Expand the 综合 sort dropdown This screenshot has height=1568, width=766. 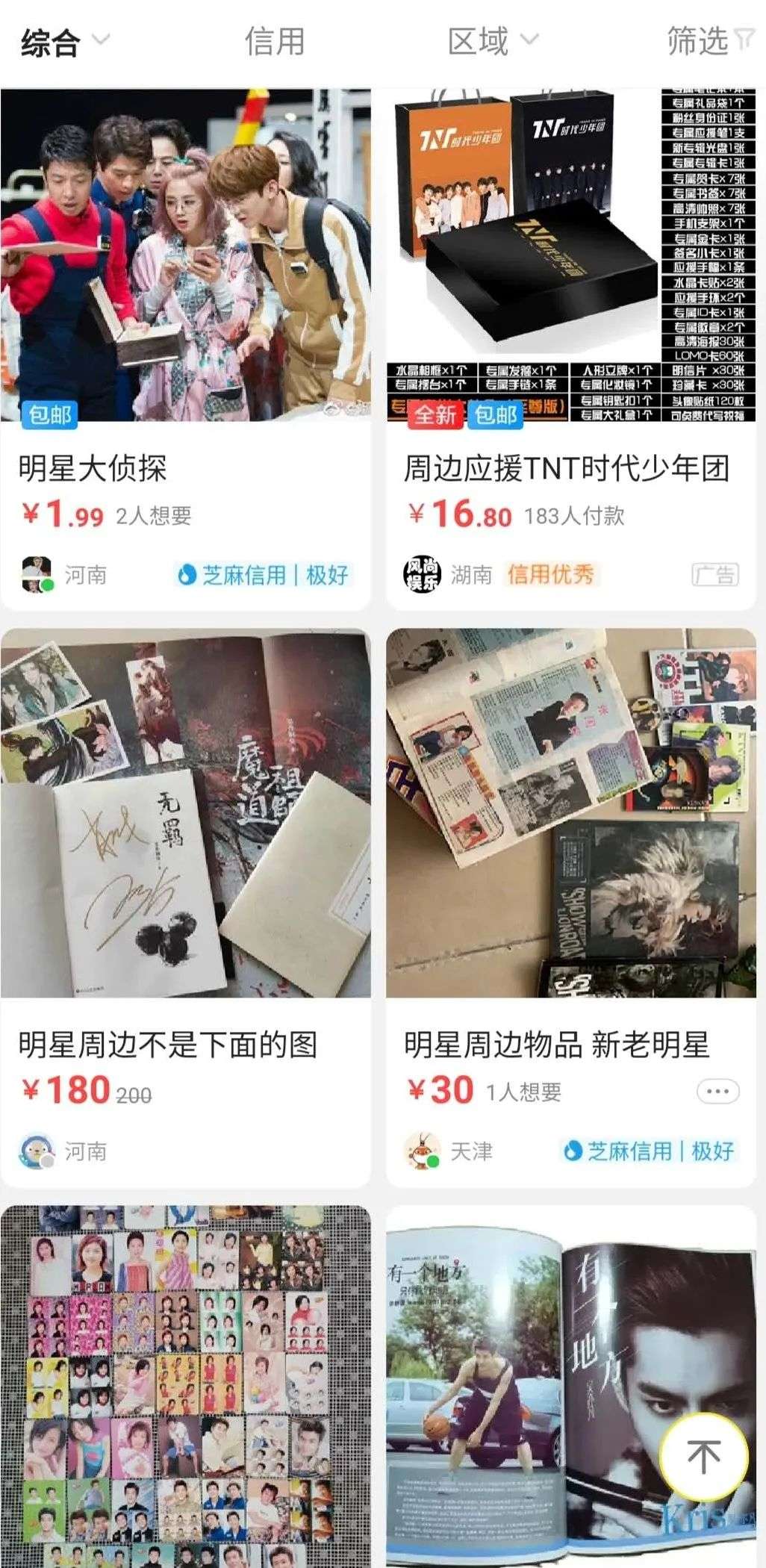pos(64,42)
